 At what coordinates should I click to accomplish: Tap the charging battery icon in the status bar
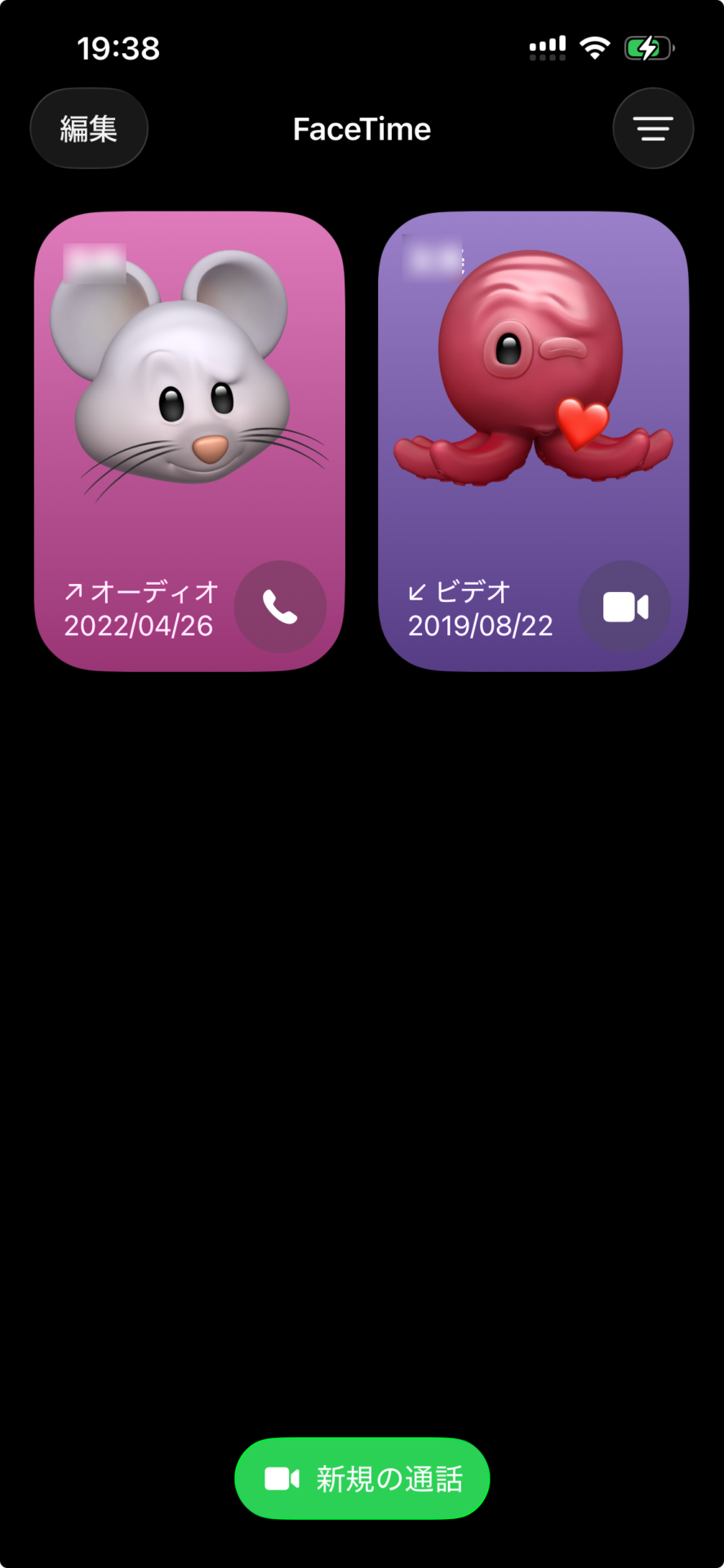647,48
